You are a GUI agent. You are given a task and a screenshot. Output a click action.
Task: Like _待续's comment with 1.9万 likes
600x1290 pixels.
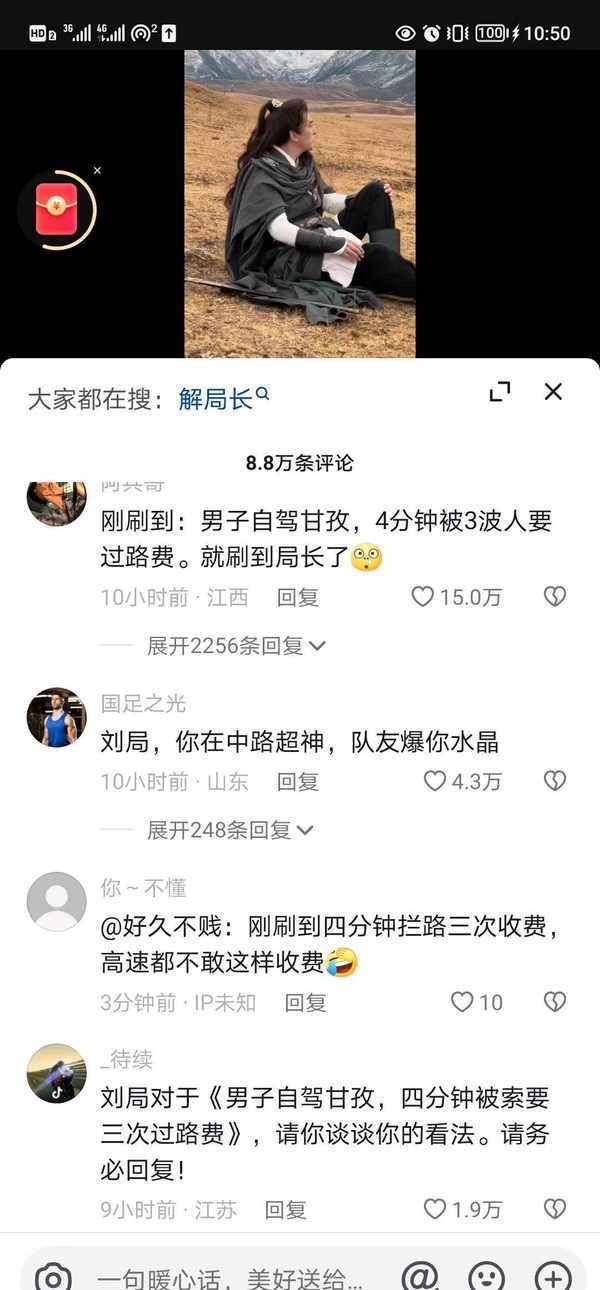(x=435, y=1209)
